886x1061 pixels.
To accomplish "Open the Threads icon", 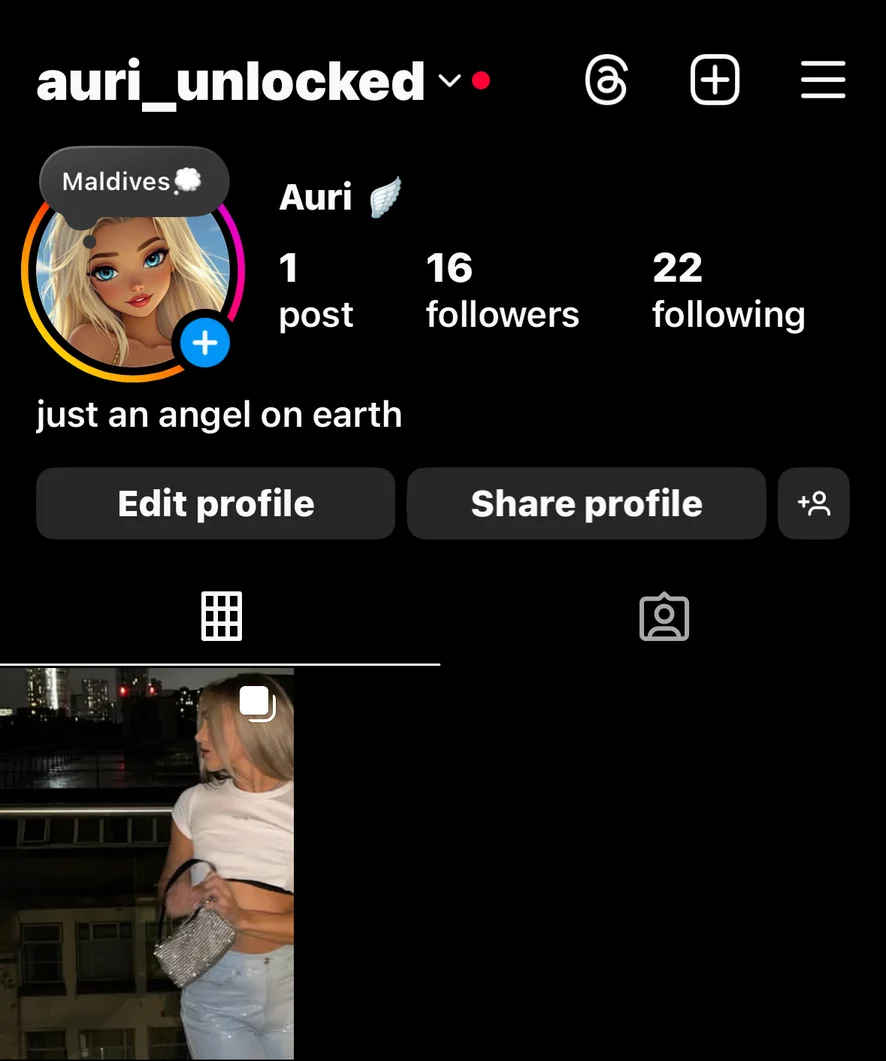I will tap(607, 80).
